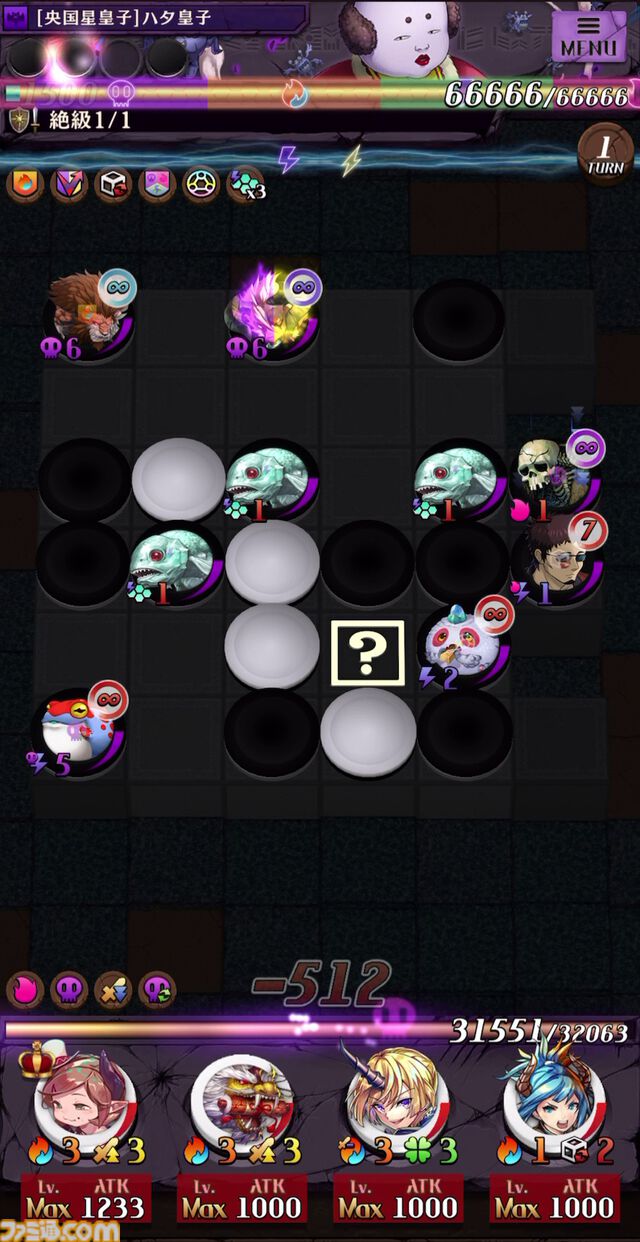Tap the question mark board tile

(367, 652)
